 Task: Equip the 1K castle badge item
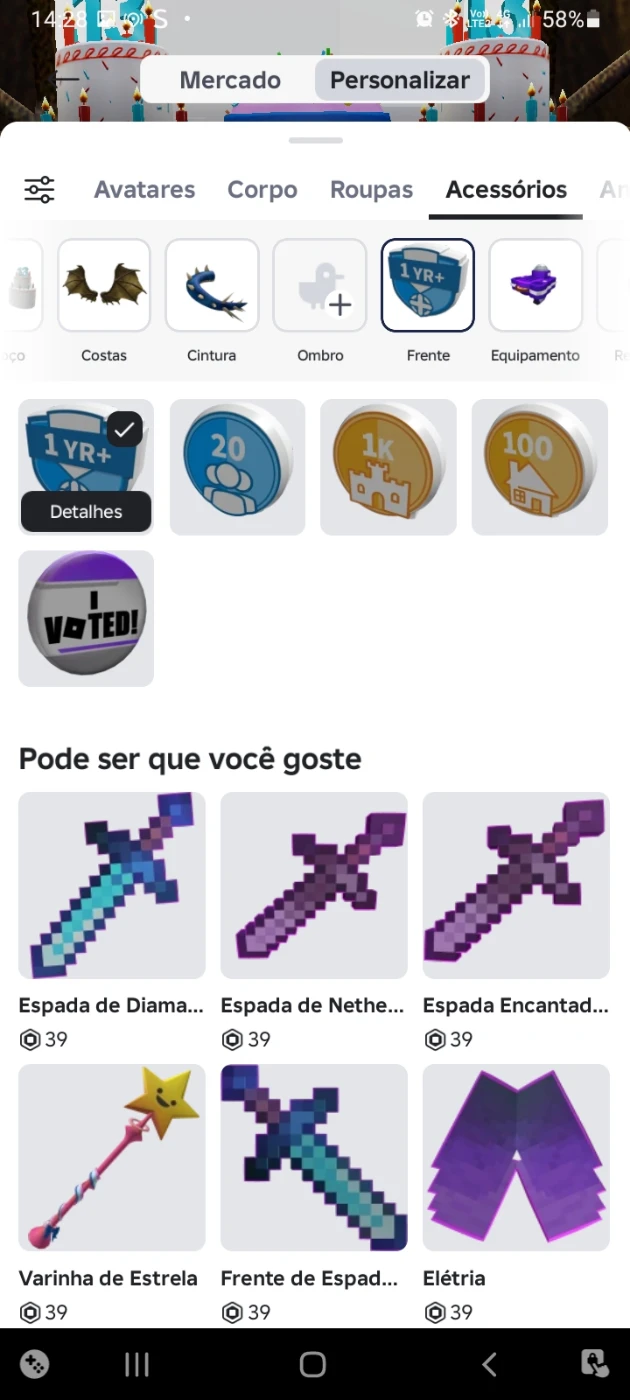388,467
